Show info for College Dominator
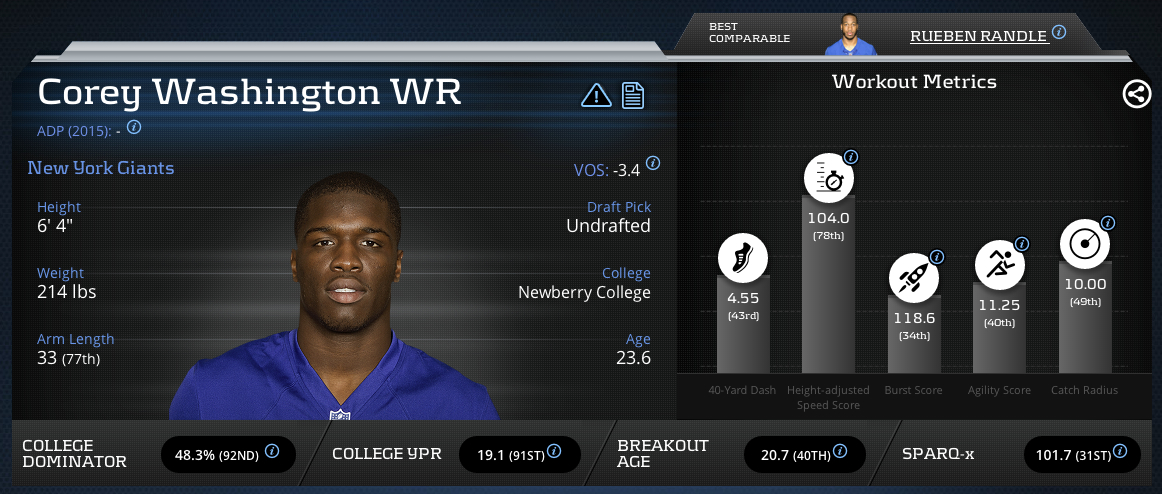Viewport: 1162px width, 494px height. point(272,452)
